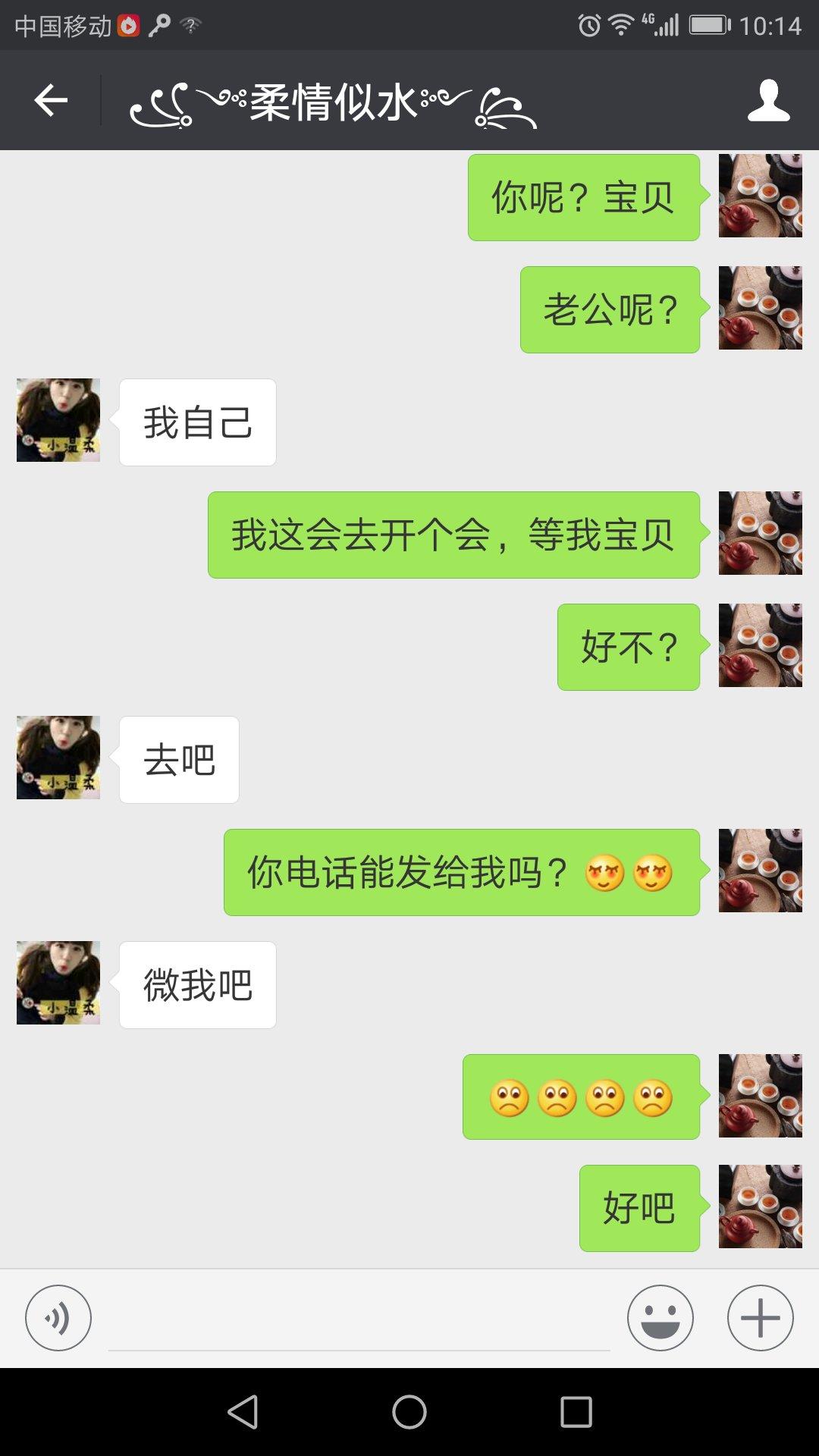Switch to voice message input
The height and width of the screenshot is (1456, 819).
(x=58, y=1318)
